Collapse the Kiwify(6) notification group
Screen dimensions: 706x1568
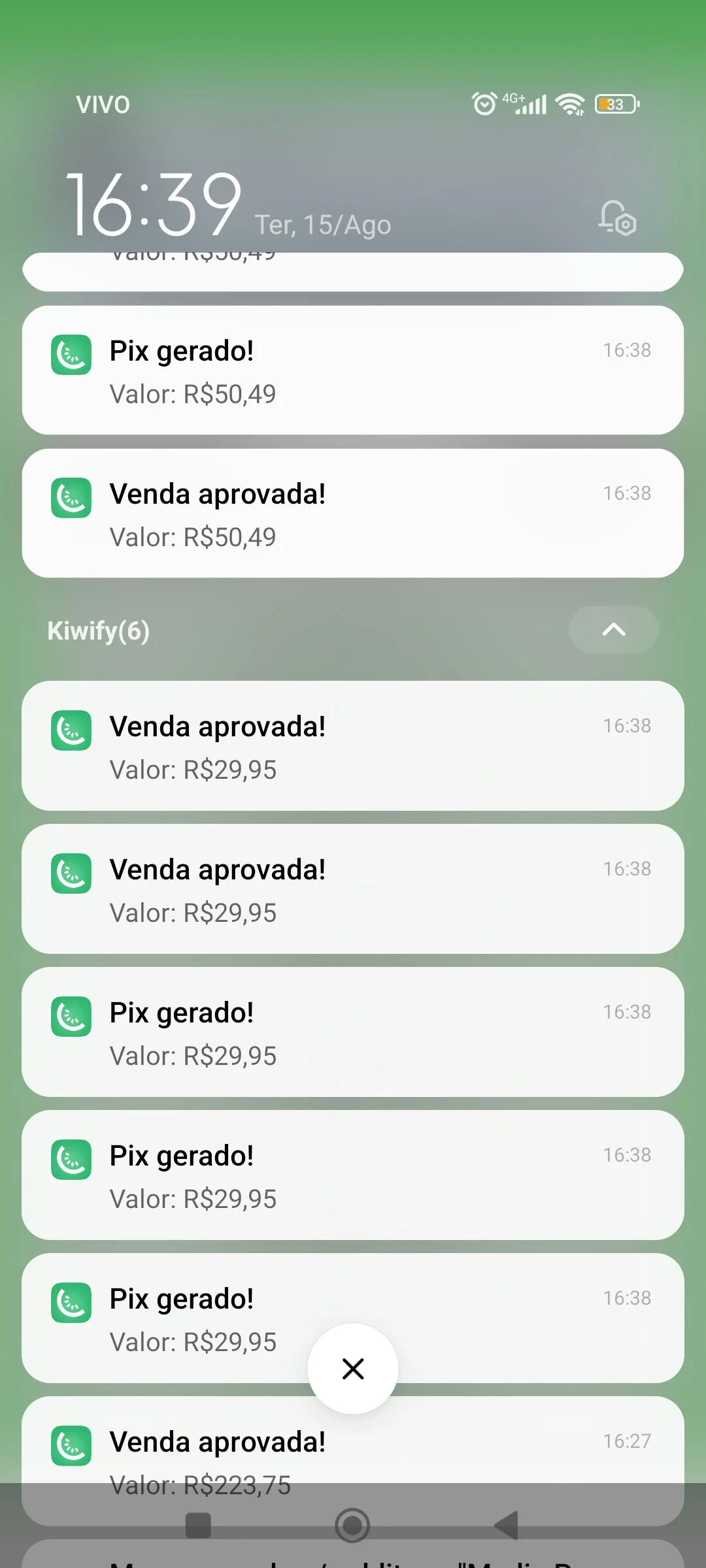point(613,629)
